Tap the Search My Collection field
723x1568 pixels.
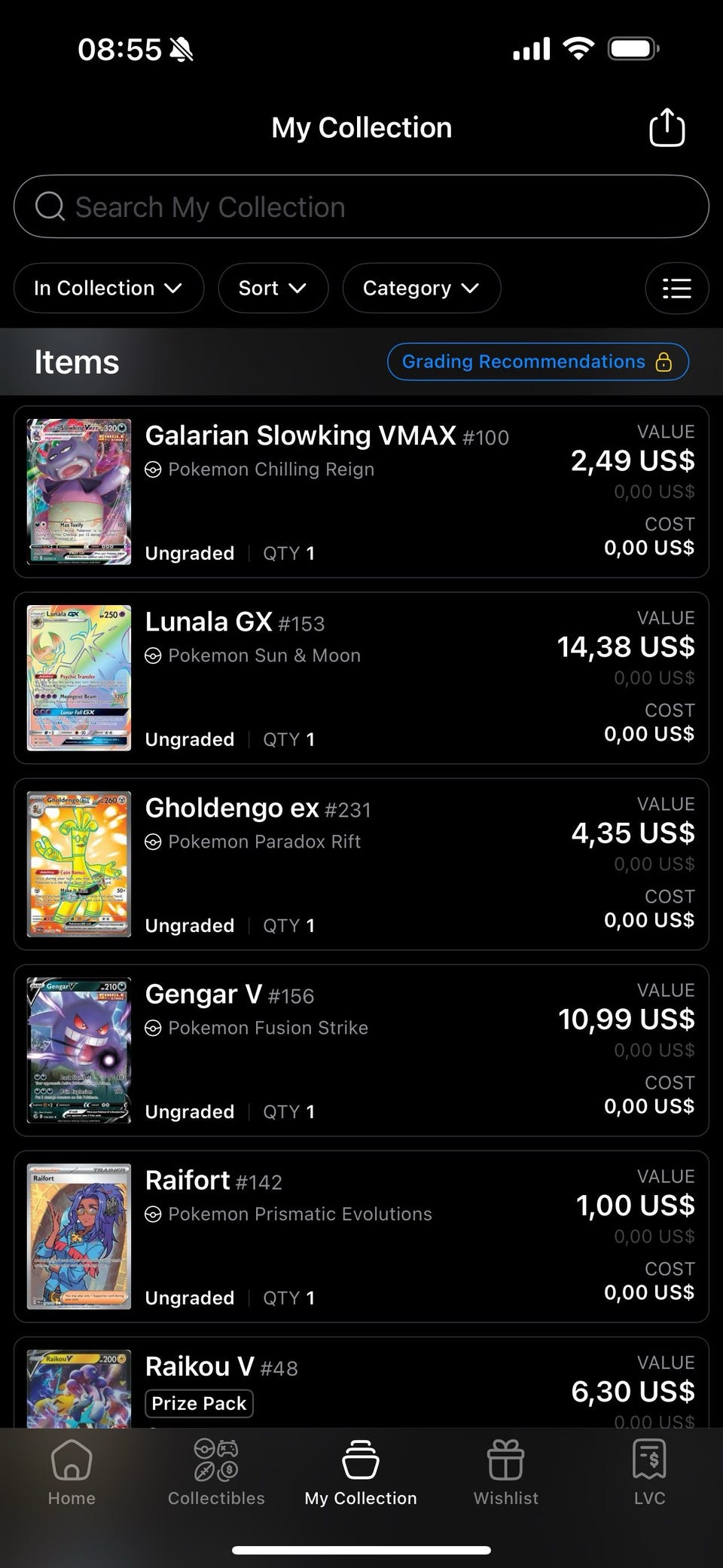tap(361, 207)
